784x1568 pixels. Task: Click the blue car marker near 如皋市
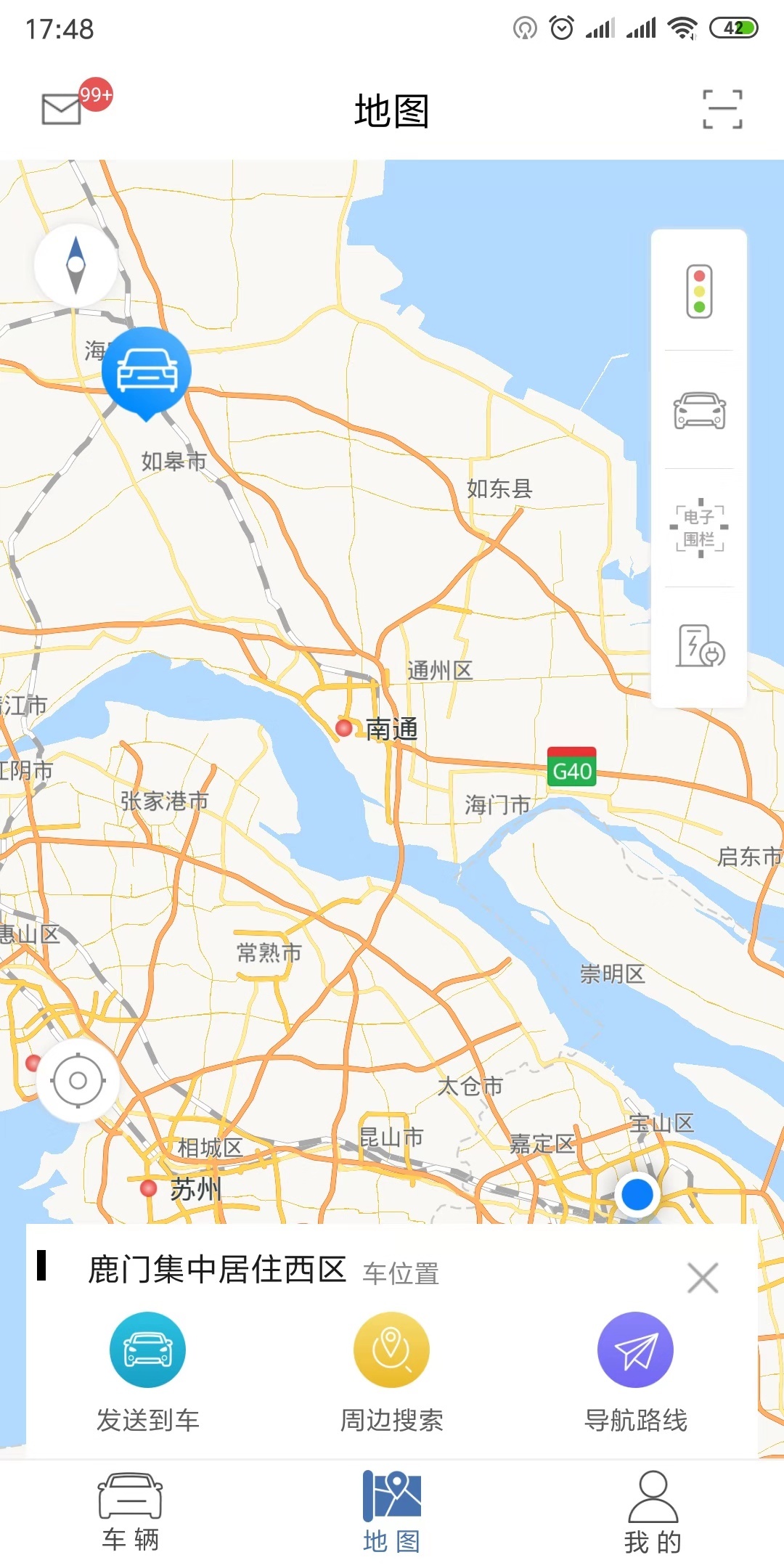click(x=147, y=370)
